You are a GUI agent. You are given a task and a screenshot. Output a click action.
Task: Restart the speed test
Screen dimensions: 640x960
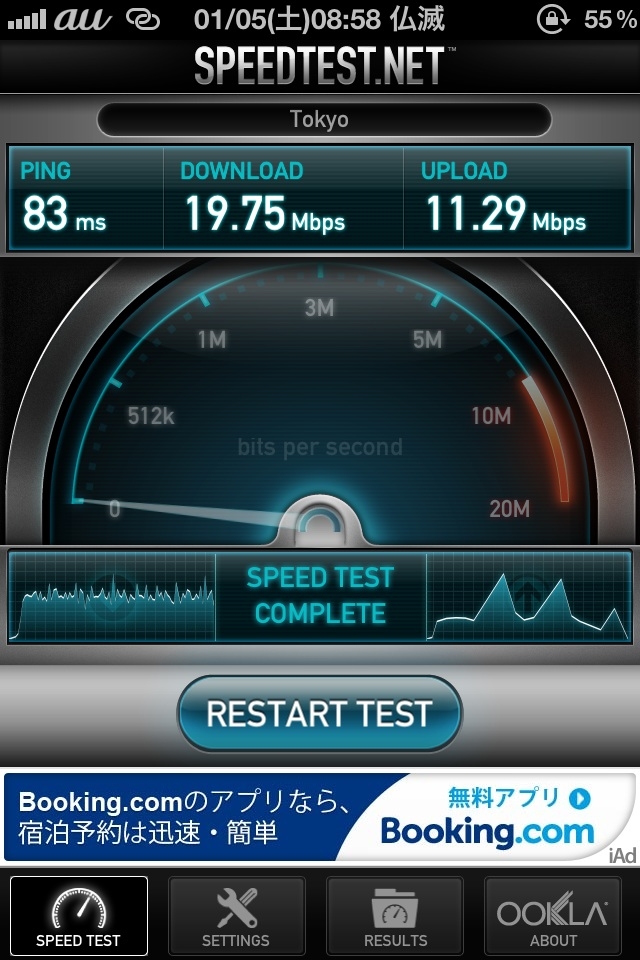point(319,714)
